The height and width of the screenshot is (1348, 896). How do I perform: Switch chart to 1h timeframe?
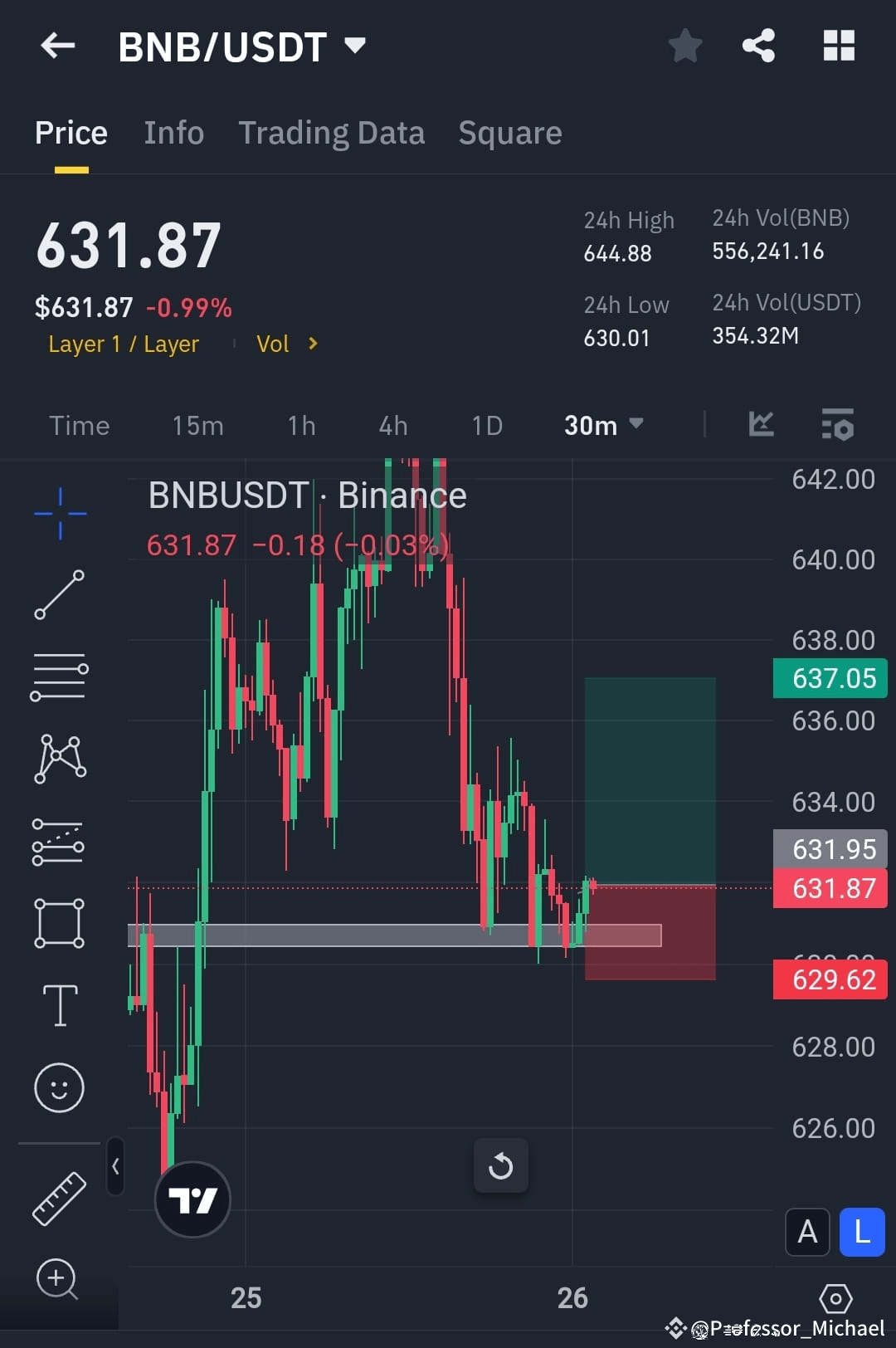click(300, 425)
